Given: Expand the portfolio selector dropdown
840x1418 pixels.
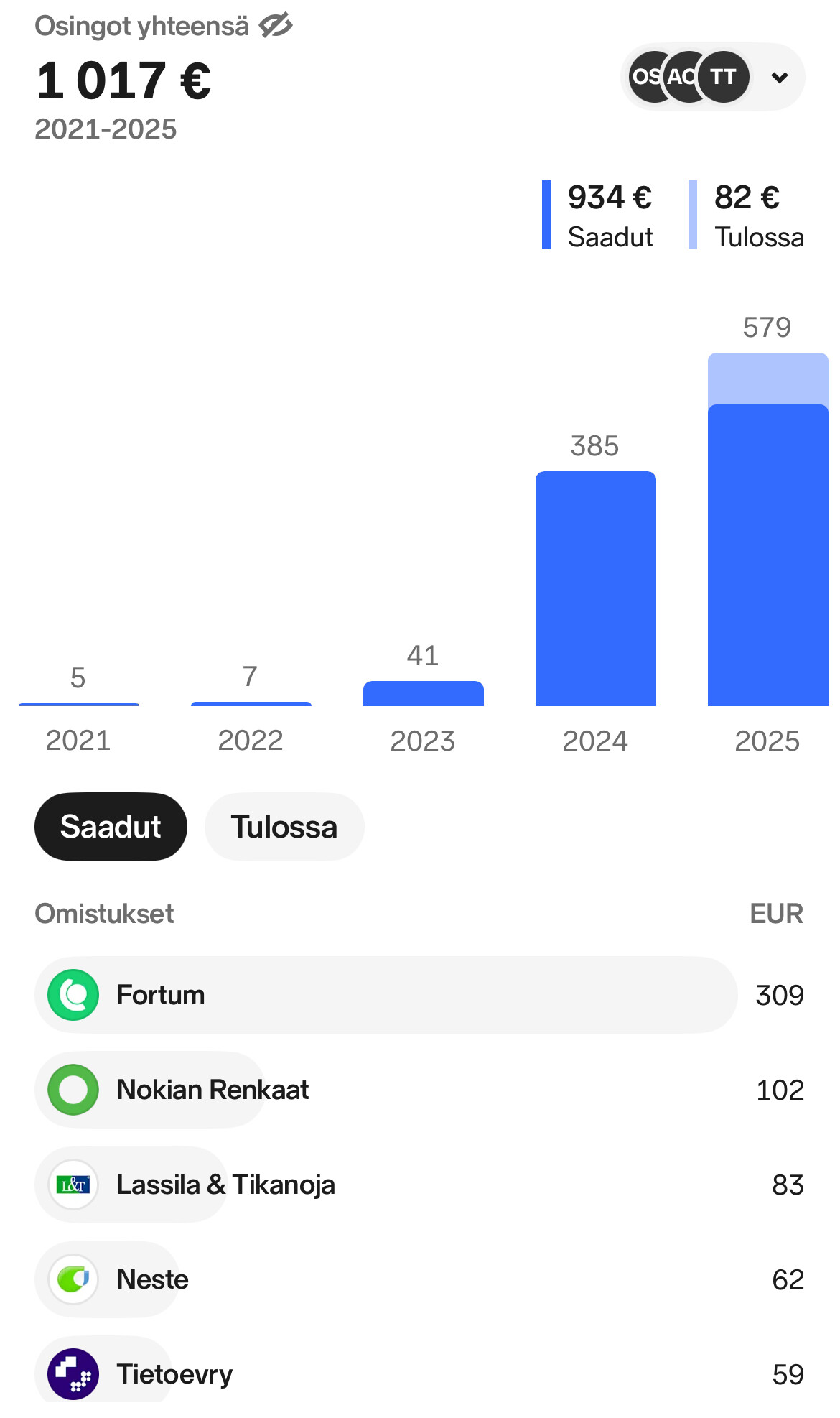Looking at the screenshot, I should [779, 78].
